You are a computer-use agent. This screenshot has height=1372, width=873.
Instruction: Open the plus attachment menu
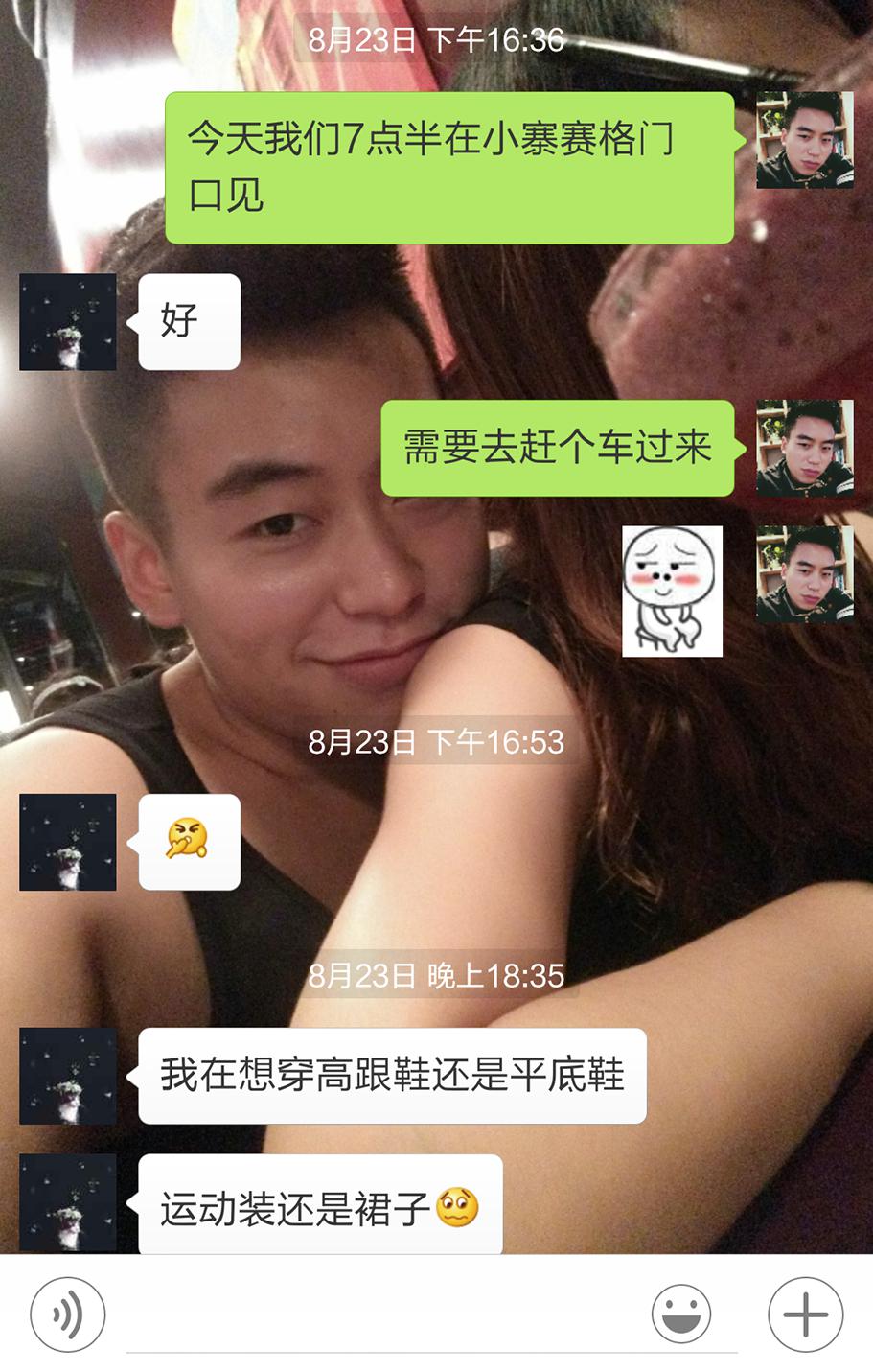805,1314
